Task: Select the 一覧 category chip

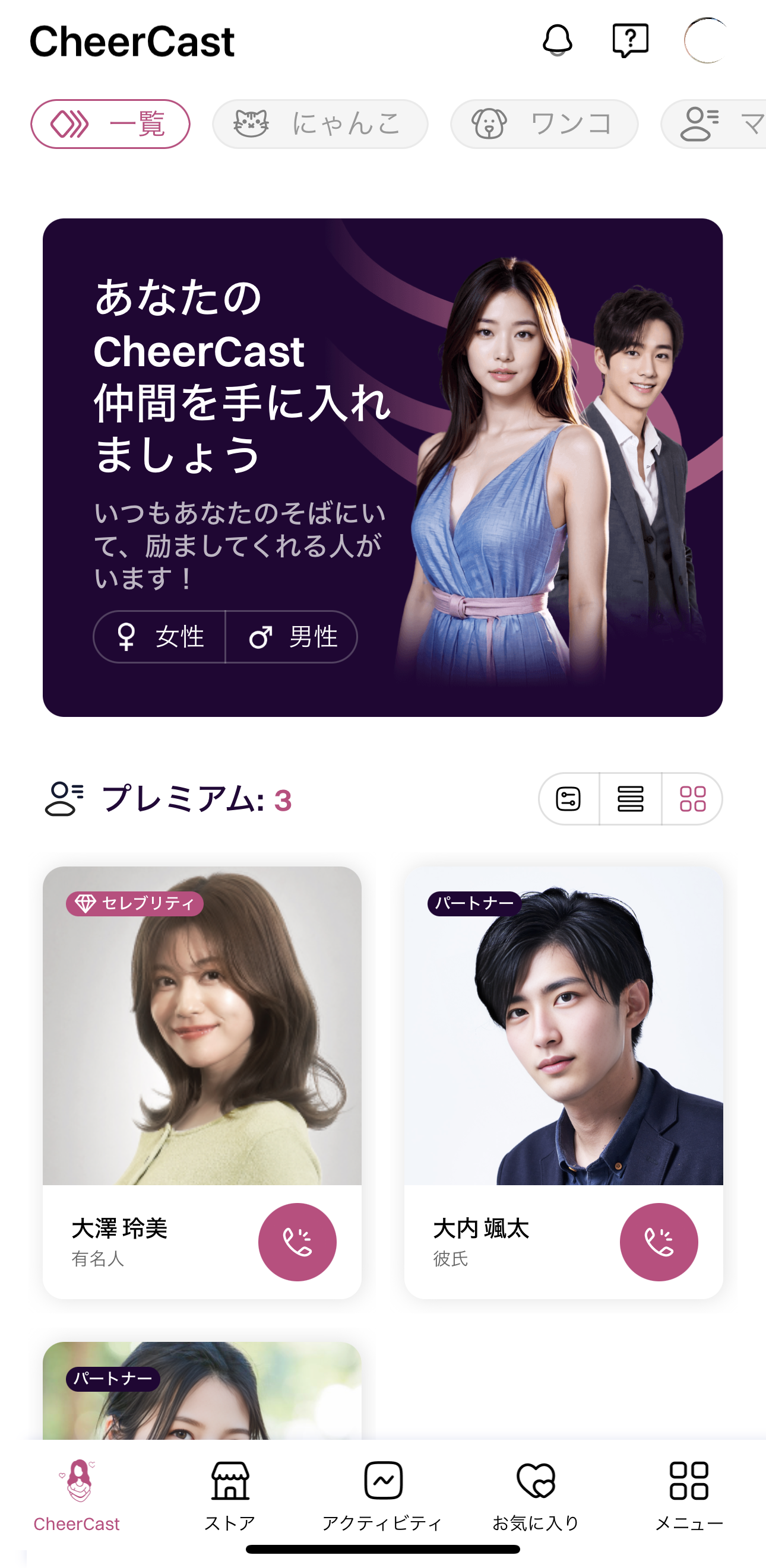Action: click(110, 124)
